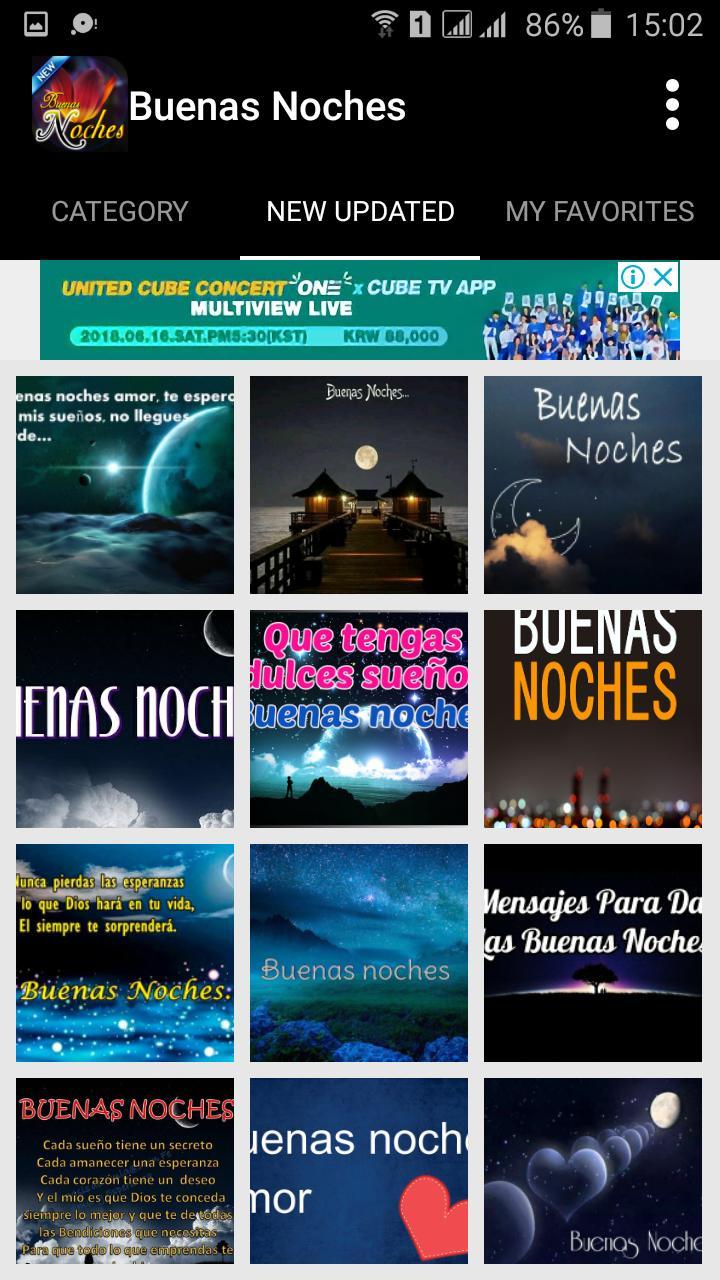Open the Que tengas dulces sueños image
720x1280 pixels.
(x=358, y=718)
